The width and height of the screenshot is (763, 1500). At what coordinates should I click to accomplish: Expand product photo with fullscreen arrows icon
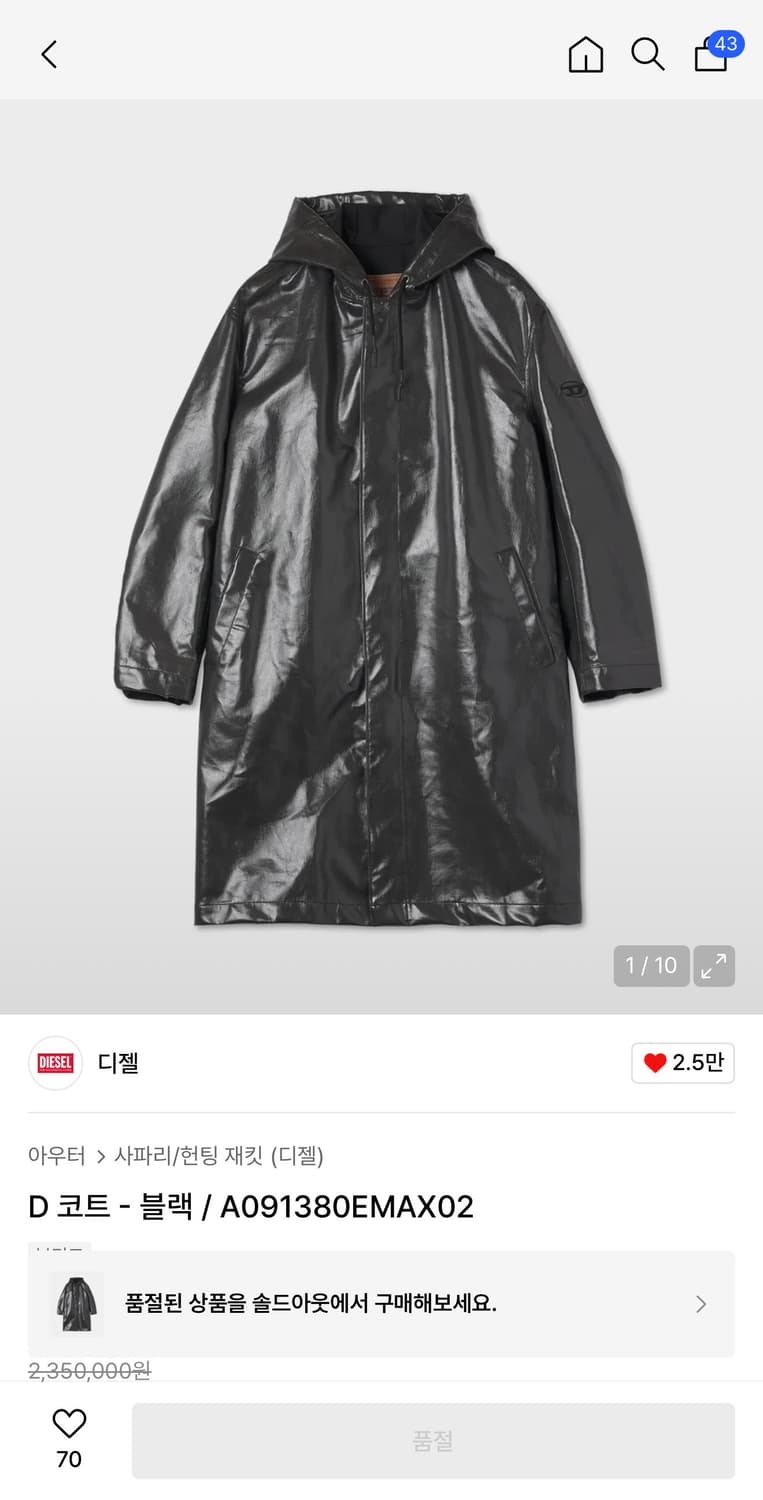click(714, 966)
